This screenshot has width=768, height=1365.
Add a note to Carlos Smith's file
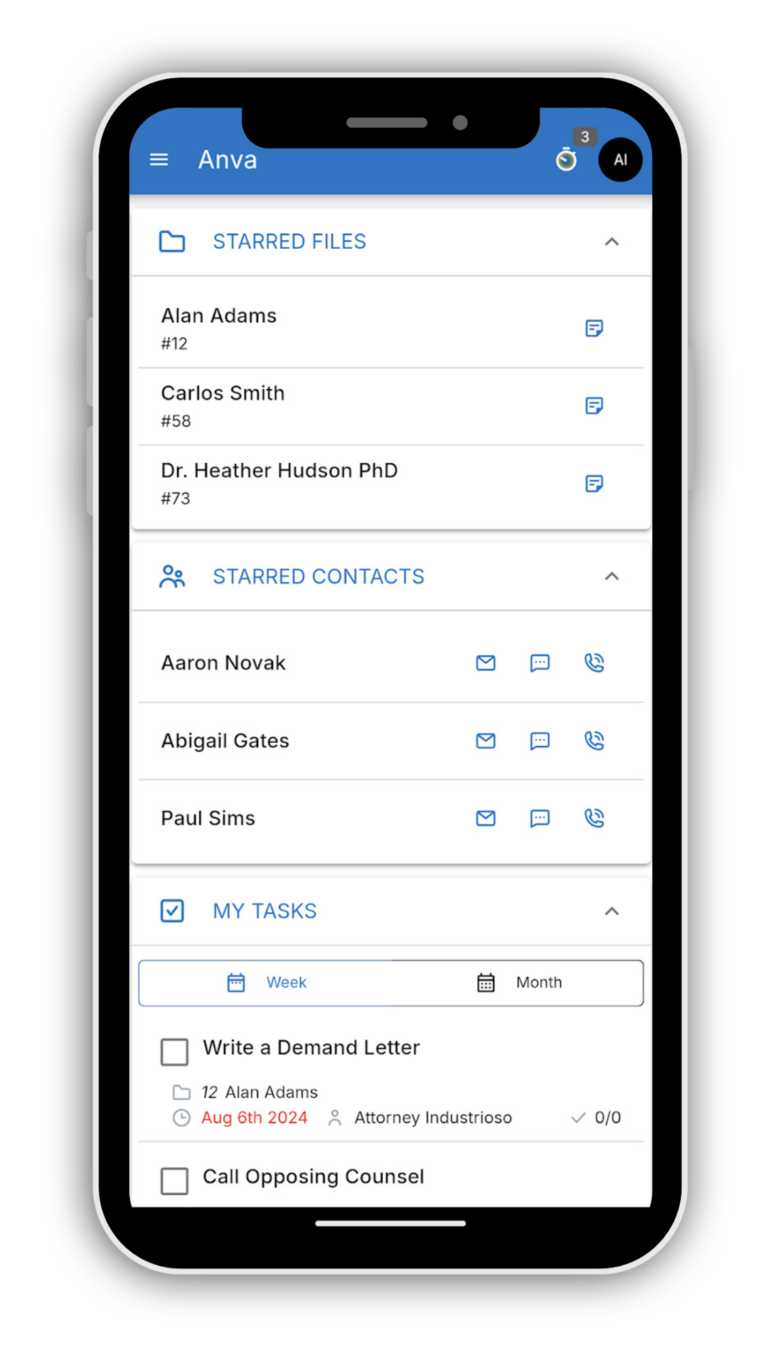click(x=594, y=406)
